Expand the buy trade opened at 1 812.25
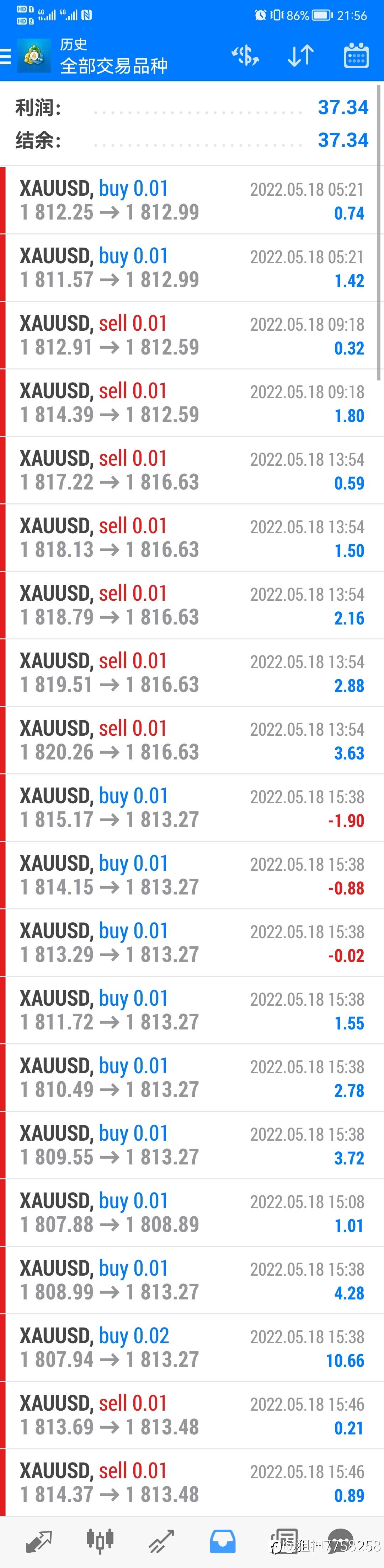Image resolution: width=384 pixels, height=1568 pixels. point(192,200)
